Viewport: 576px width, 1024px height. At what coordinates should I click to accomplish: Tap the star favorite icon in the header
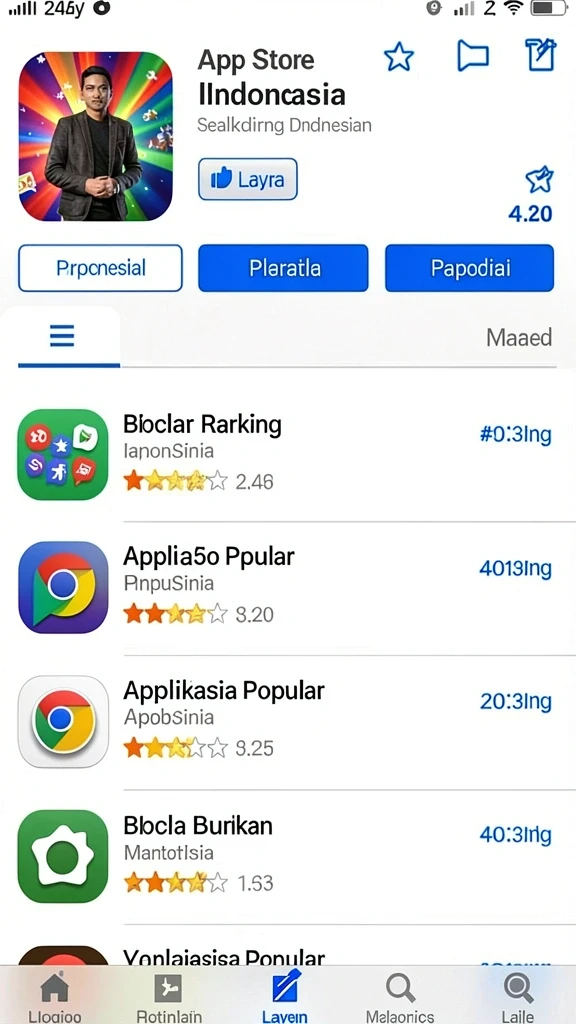click(x=398, y=57)
